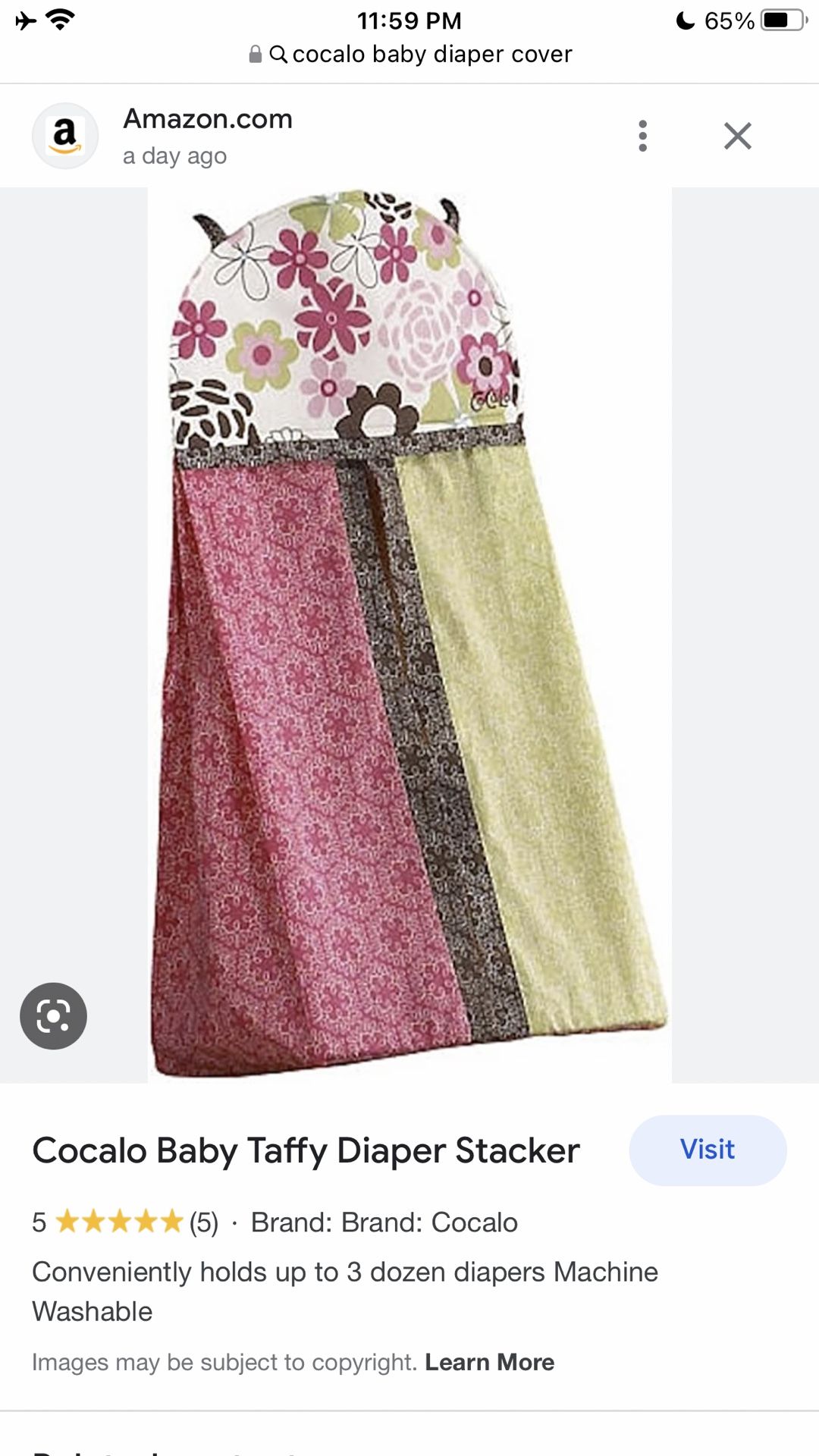Screen dimensions: 819x1456
Task: Open the Amazon.com source link
Action: (x=208, y=119)
